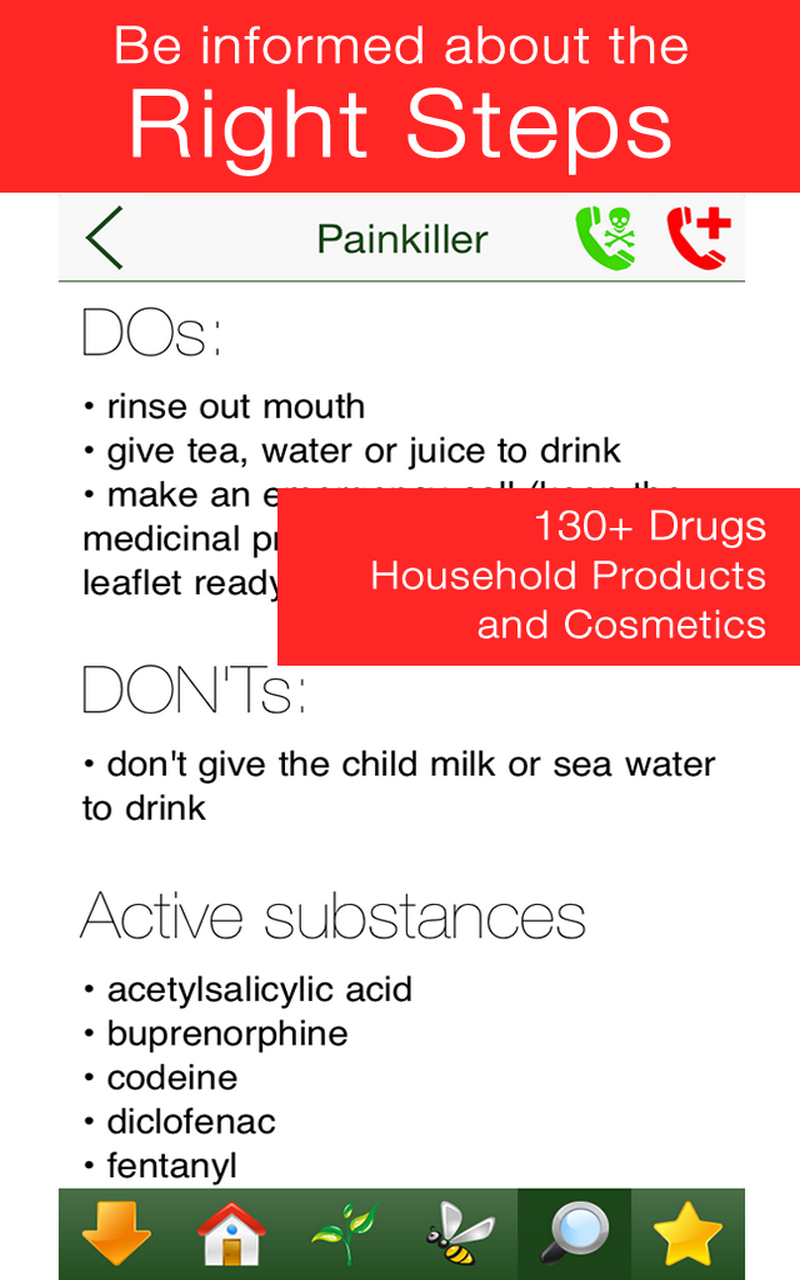Viewport: 800px width, 1280px height.
Task: View Favorites via the star icon
Action: coord(688,1232)
